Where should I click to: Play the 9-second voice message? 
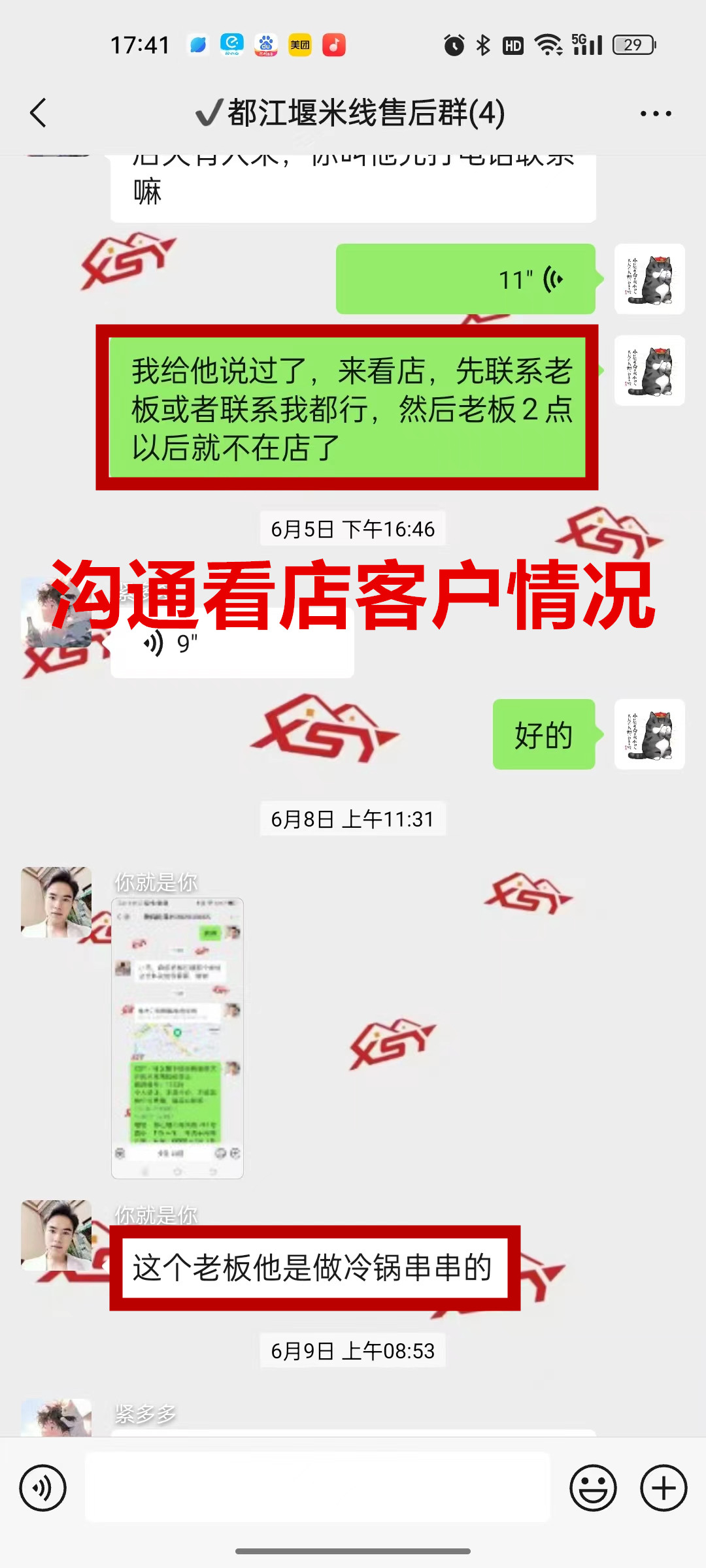pyautogui.click(x=232, y=644)
